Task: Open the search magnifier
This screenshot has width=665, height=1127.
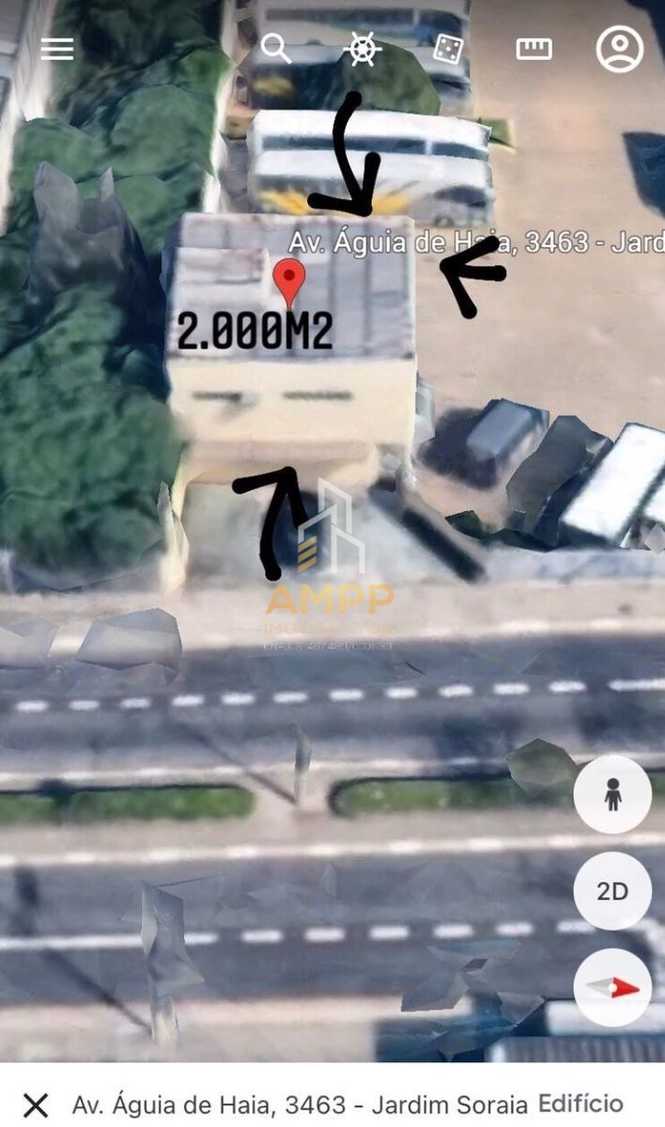Action: [275, 47]
